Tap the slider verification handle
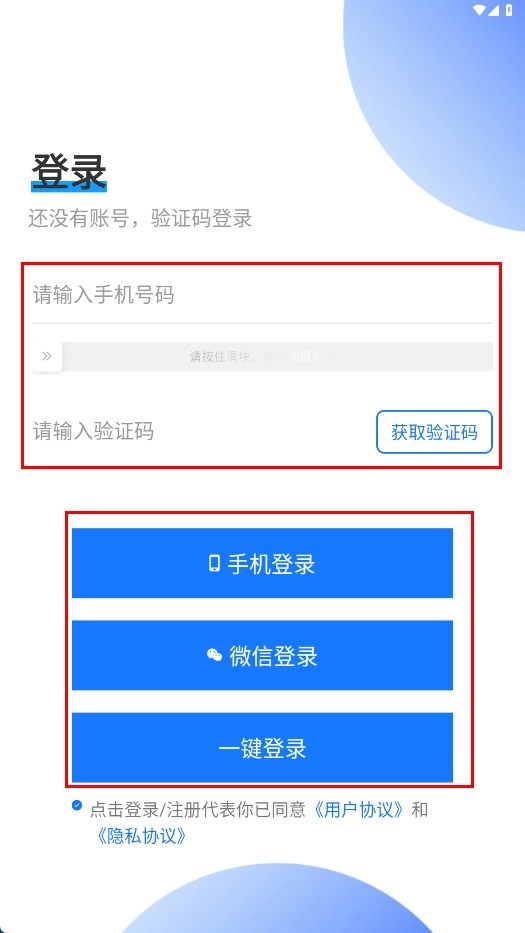The width and height of the screenshot is (525, 933). pos(47,356)
